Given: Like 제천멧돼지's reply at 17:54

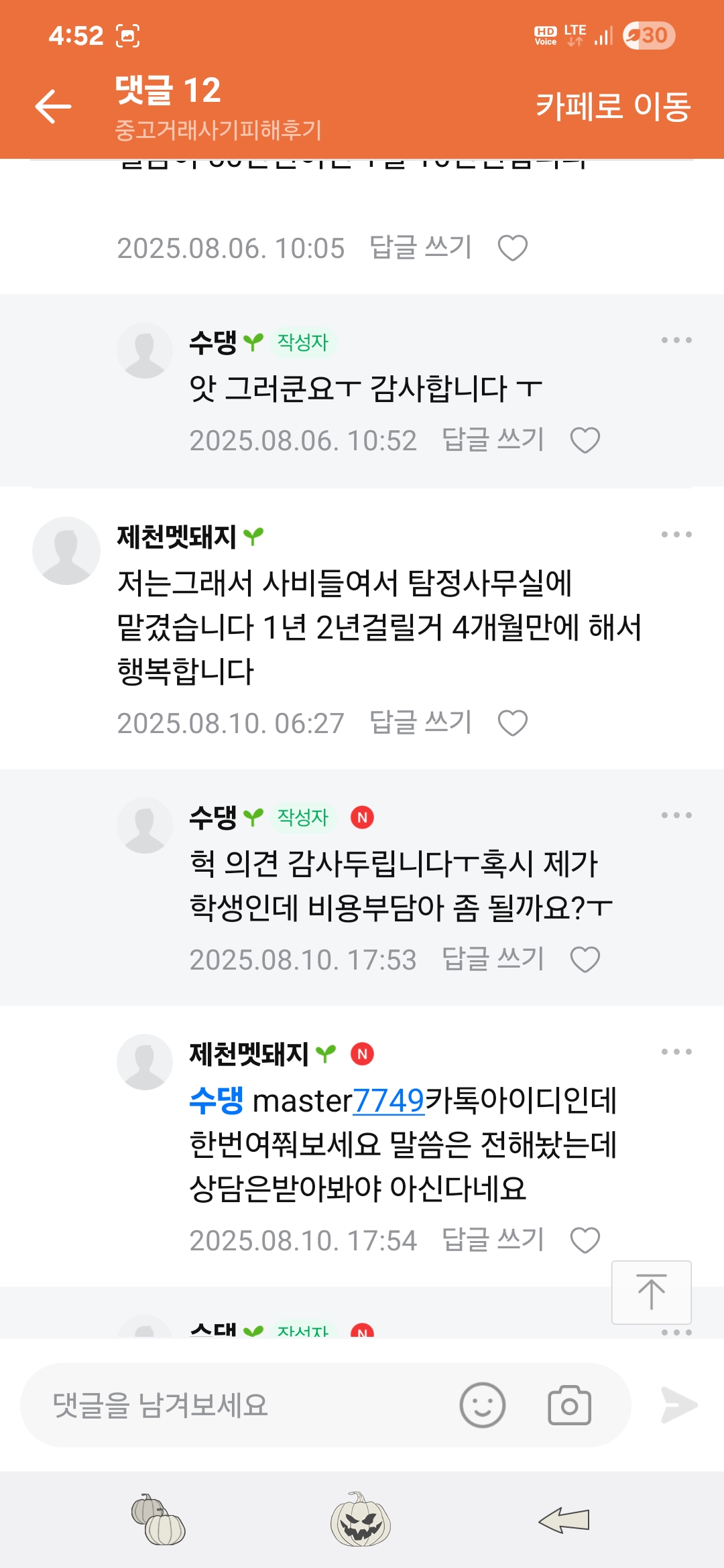Looking at the screenshot, I should (585, 1240).
